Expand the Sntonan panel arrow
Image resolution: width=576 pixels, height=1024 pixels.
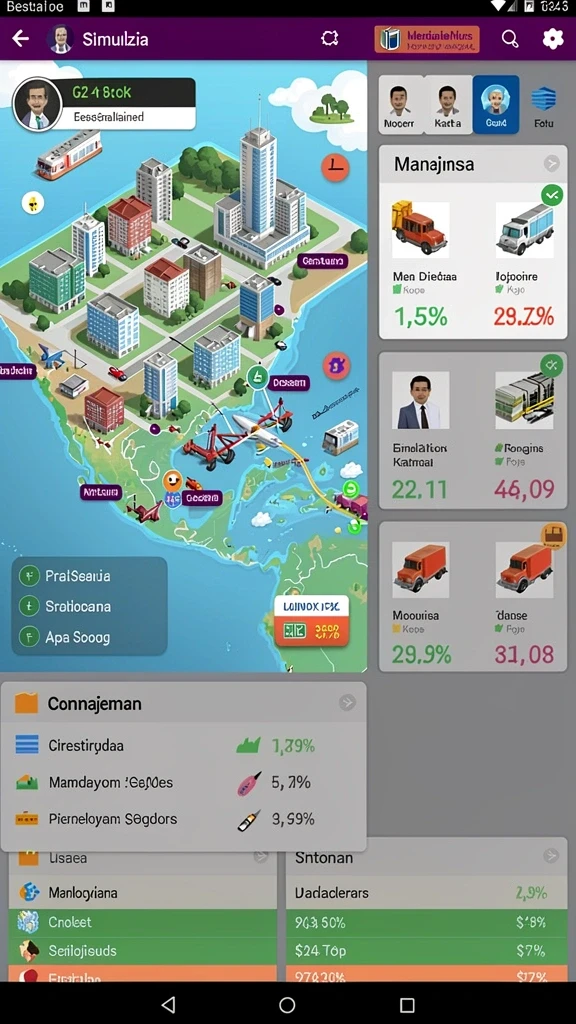click(x=551, y=856)
